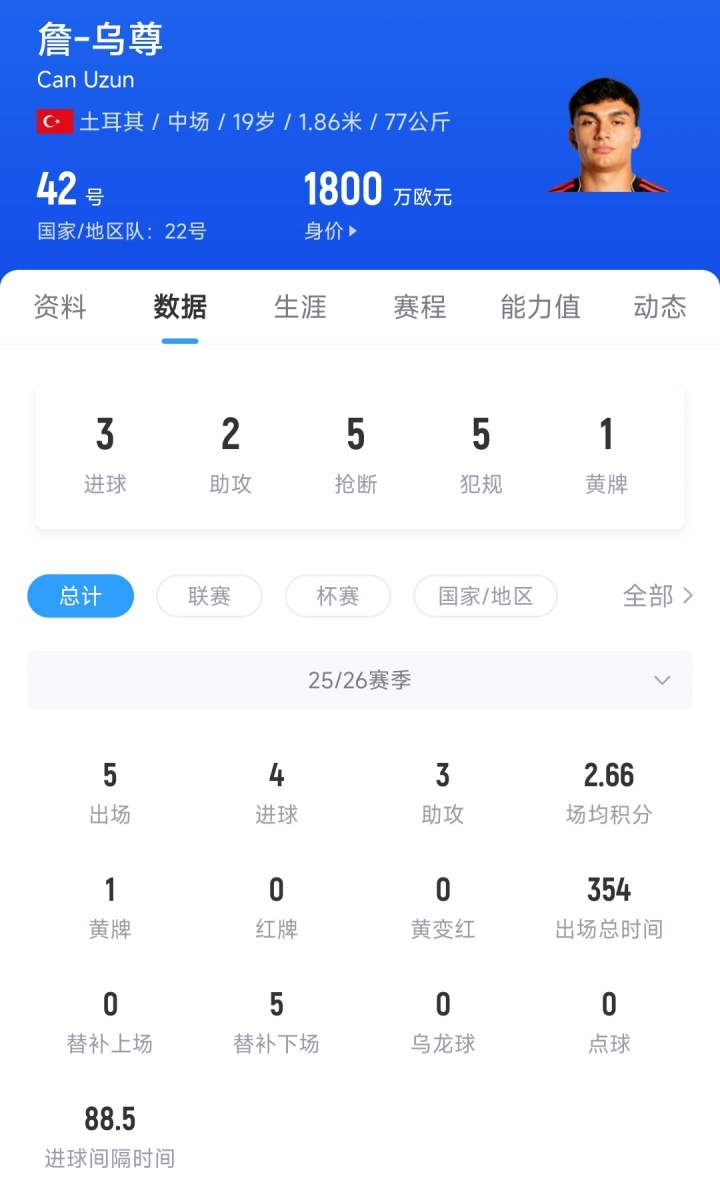
Task: Select the 联赛 league filter
Action: [209, 596]
